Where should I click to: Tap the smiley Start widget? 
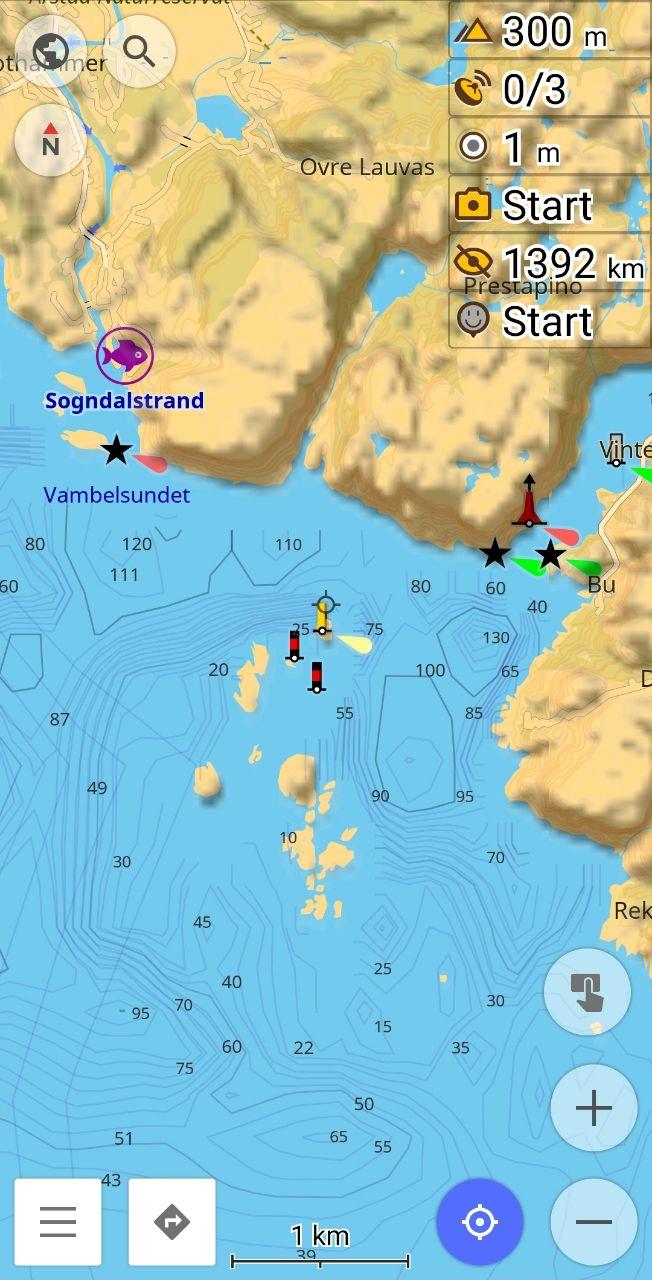(x=550, y=321)
